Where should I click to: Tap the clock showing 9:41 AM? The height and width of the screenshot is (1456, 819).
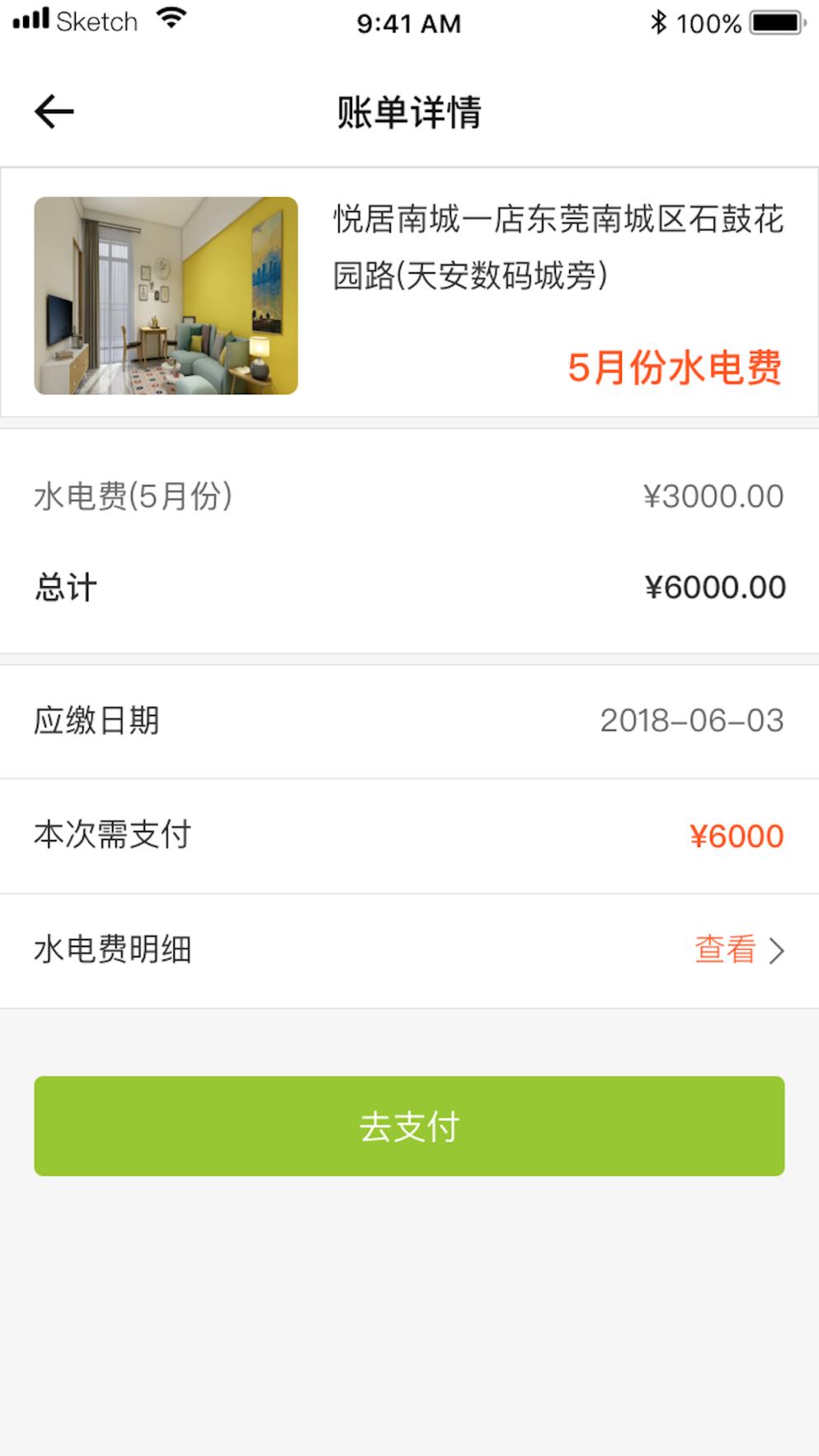(x=407, y=23)
